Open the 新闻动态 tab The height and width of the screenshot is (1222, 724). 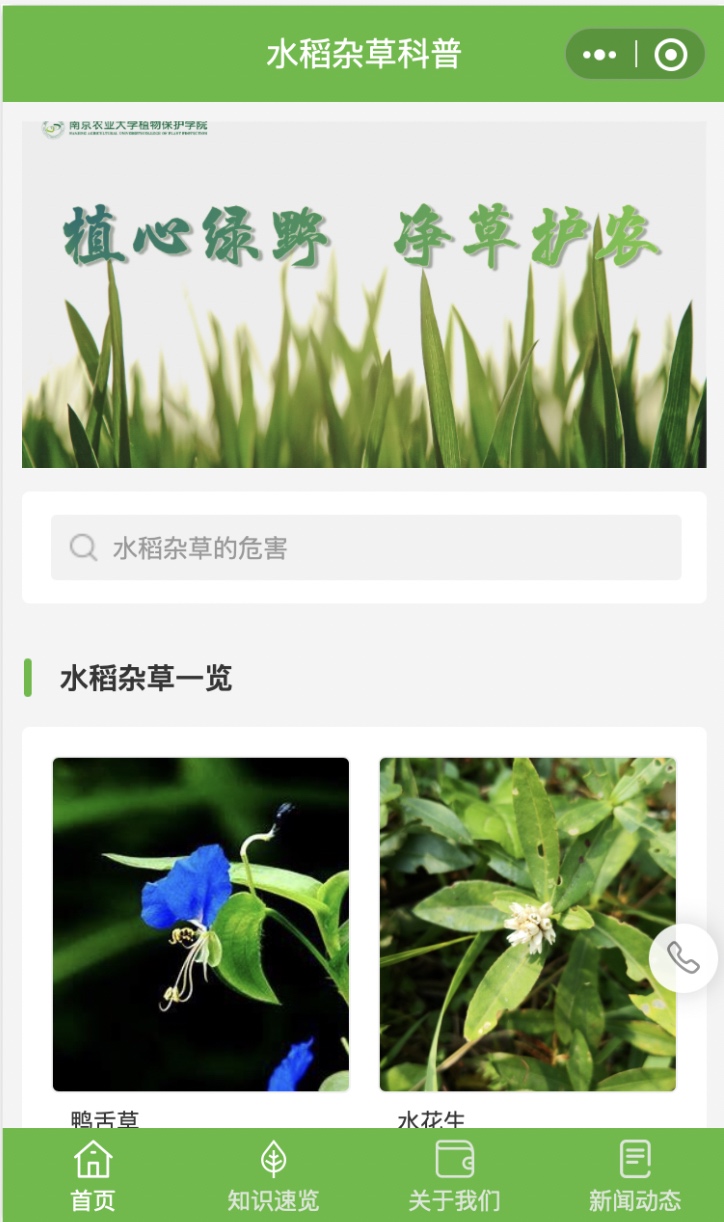[x=634, y=1176]
